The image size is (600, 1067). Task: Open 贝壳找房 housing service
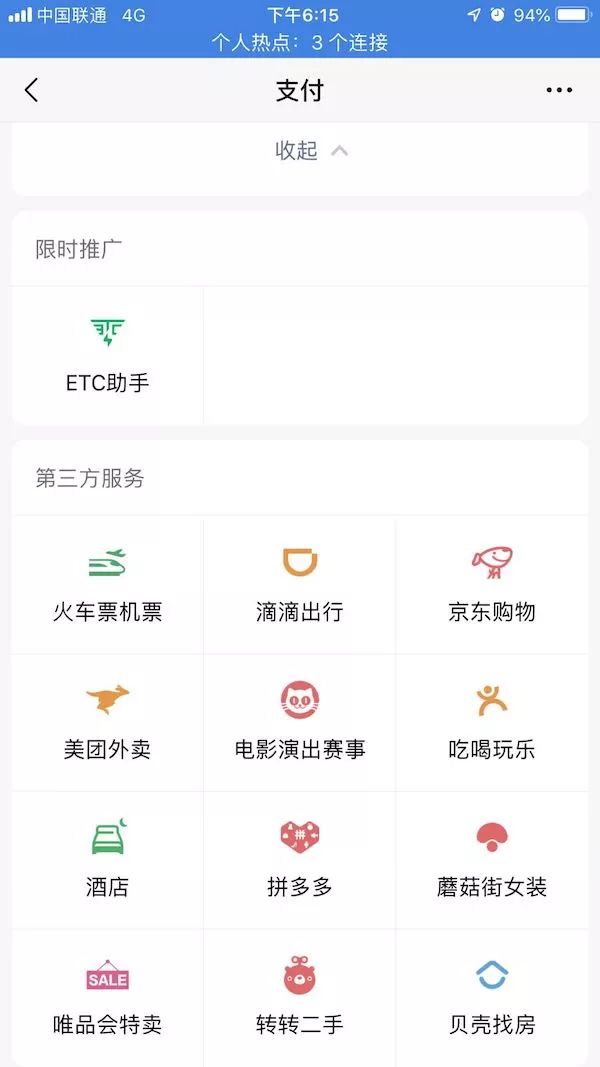coord(491,997)
